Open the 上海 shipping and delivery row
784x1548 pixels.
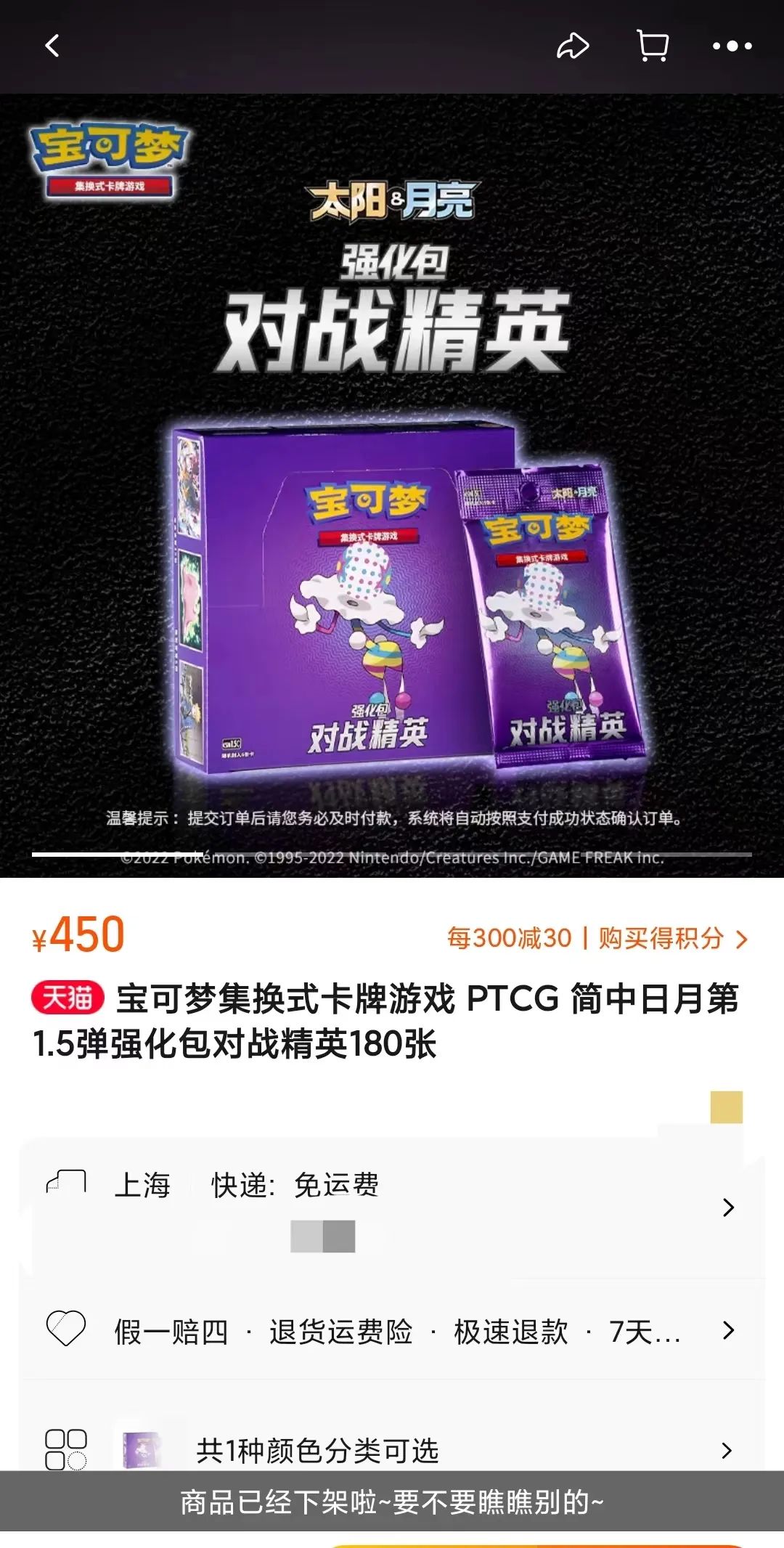392,1207
